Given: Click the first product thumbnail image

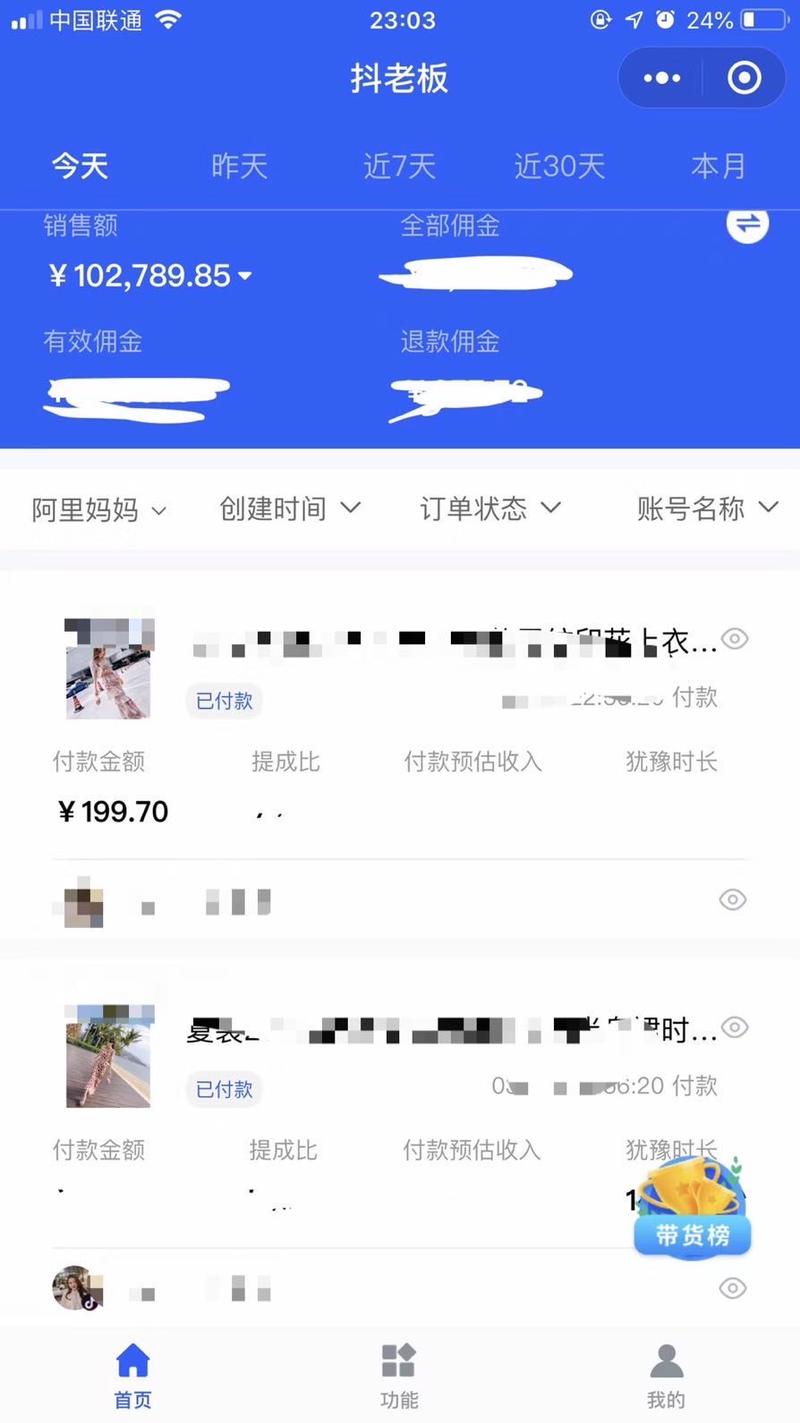Looking at the screenshot, I should [109, 668].
